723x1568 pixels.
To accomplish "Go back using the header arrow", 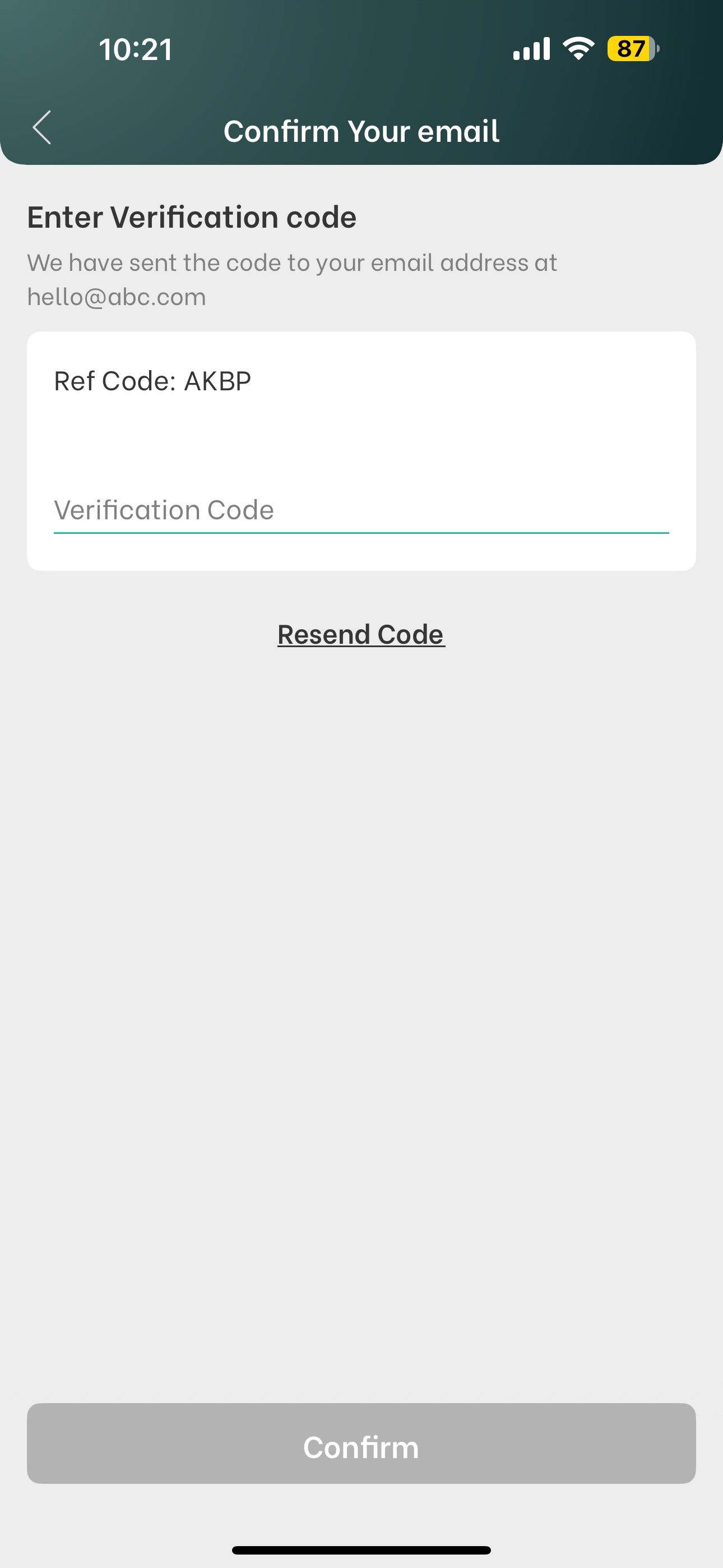I will (42, 128).
